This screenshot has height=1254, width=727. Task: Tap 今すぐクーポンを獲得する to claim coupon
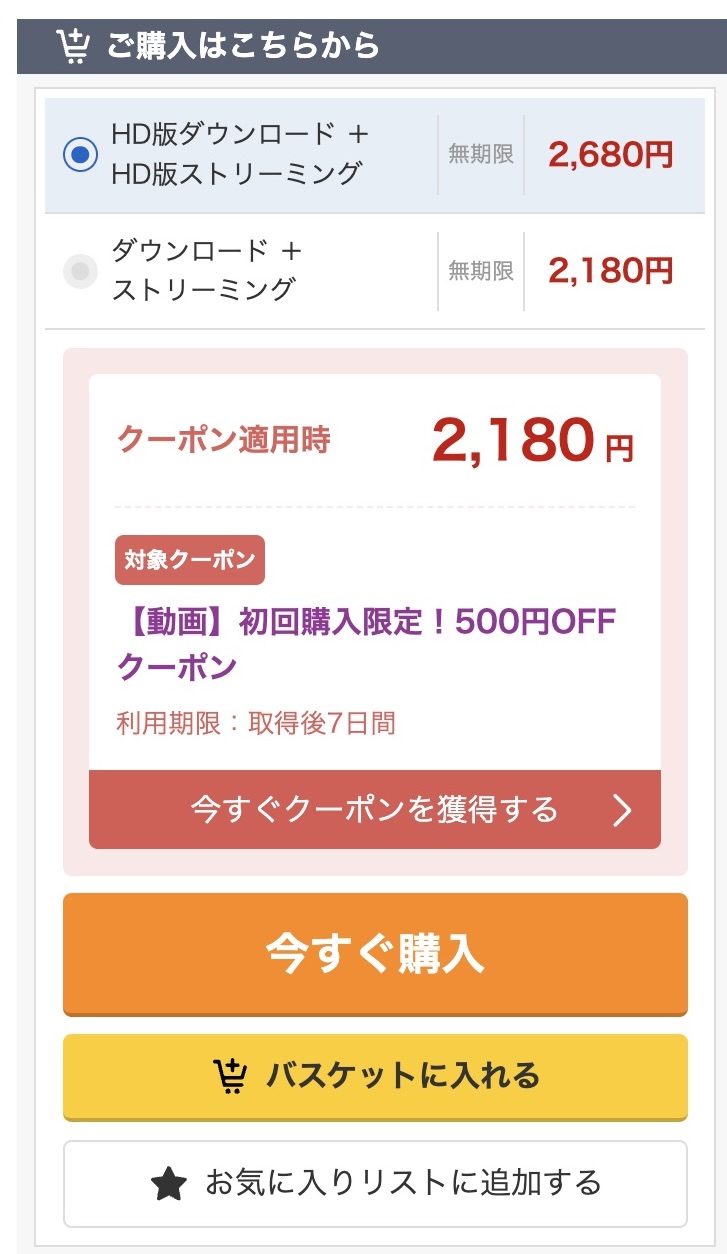374,810
